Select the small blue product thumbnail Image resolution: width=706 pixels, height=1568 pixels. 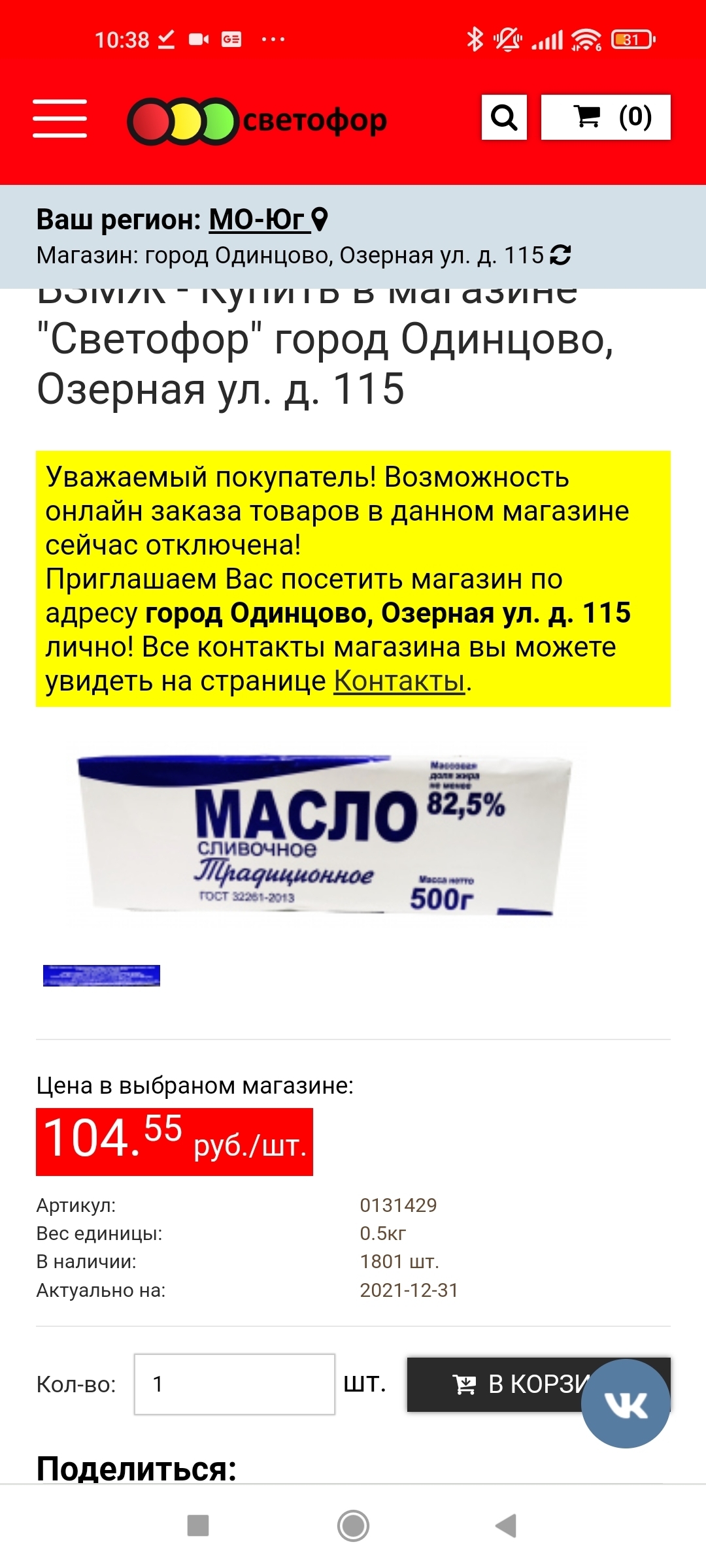tap(101, 975)
